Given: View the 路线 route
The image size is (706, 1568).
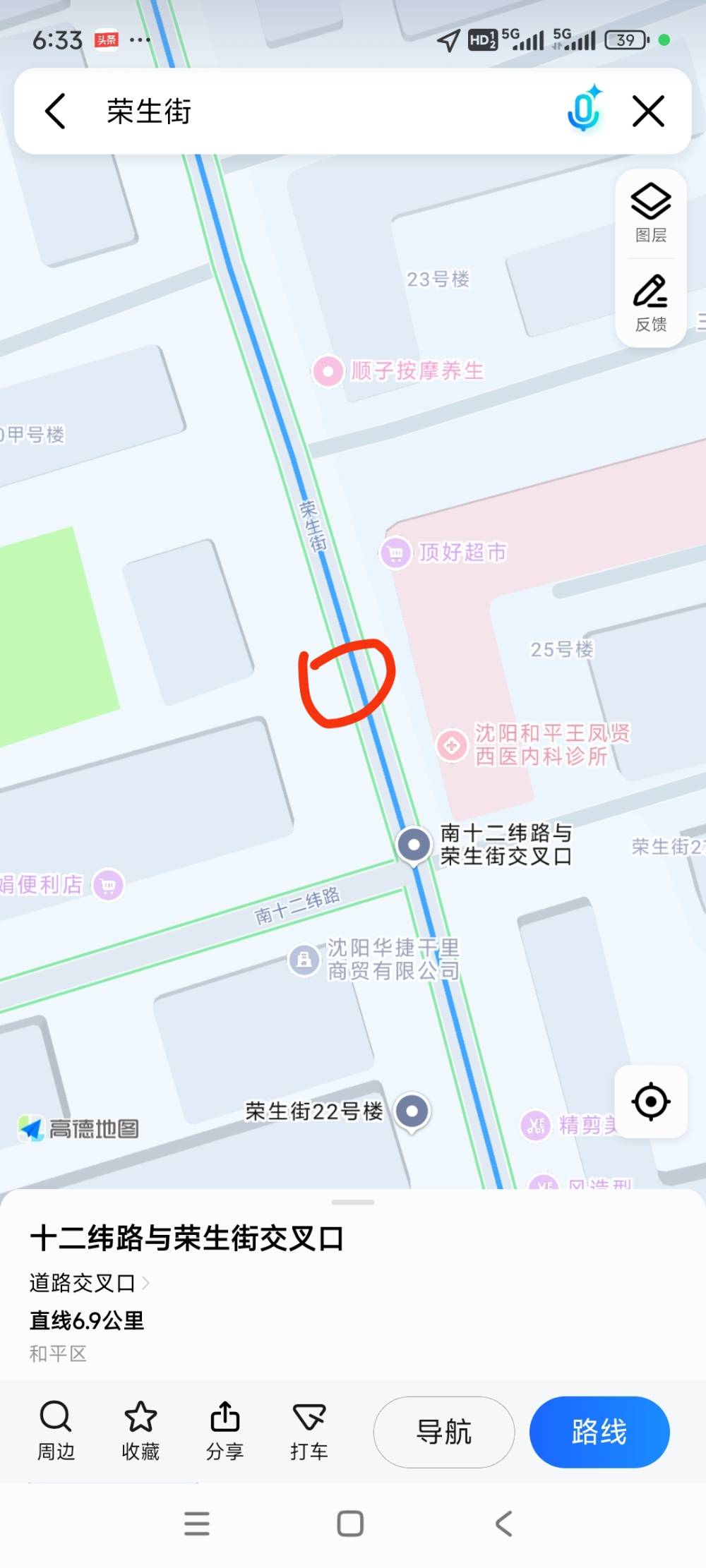Looking at the screenshot, I should (599, 1432).
